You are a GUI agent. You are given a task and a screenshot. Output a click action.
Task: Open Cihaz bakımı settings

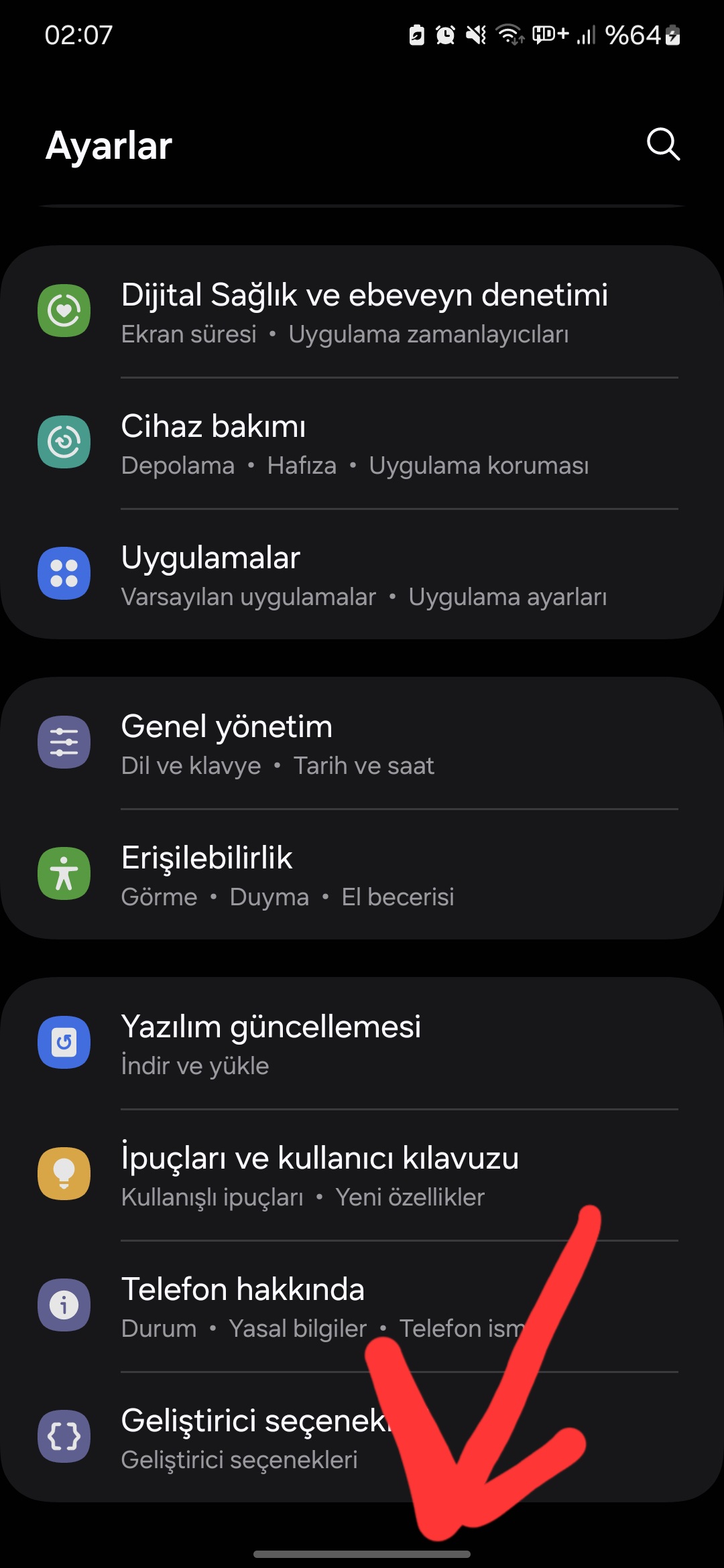(x=362, y=443)
